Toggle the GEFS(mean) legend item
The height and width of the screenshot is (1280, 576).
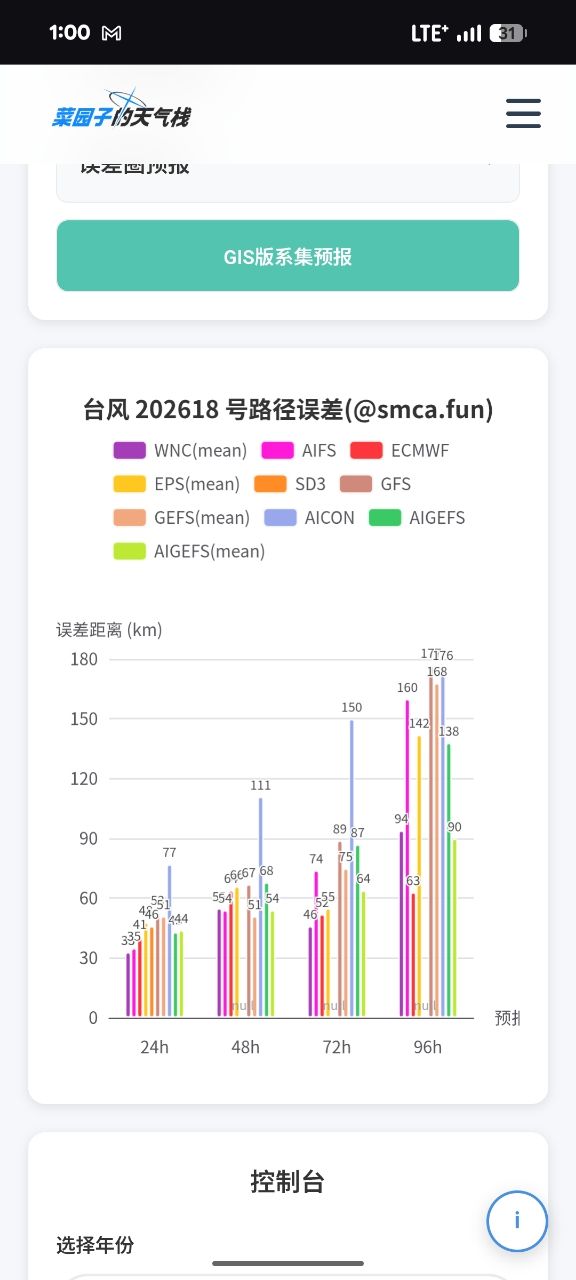point(182,518)
